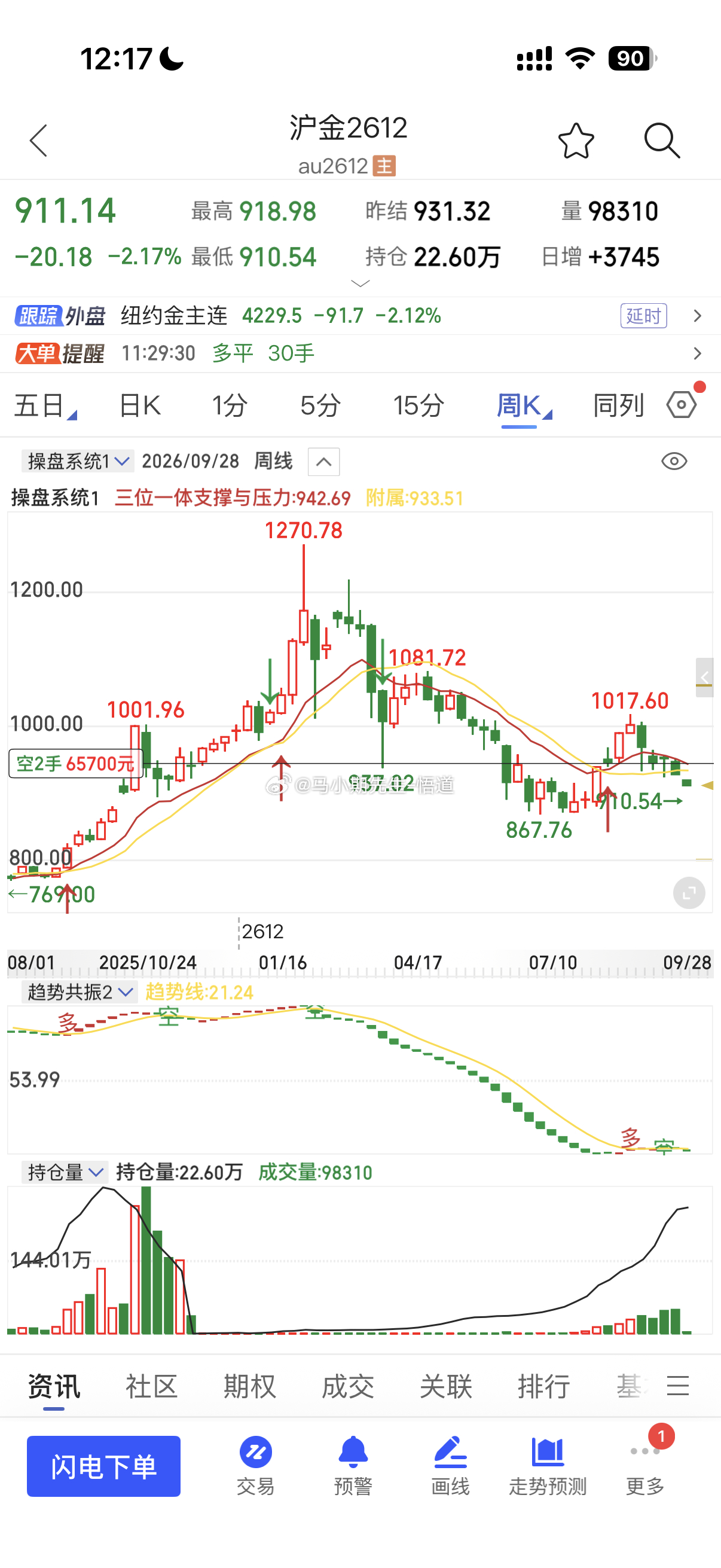The width and height of the screenshot is (721, 1568).
Task: Go back using the top-left arrow
Action: click(x=38, y=141)
